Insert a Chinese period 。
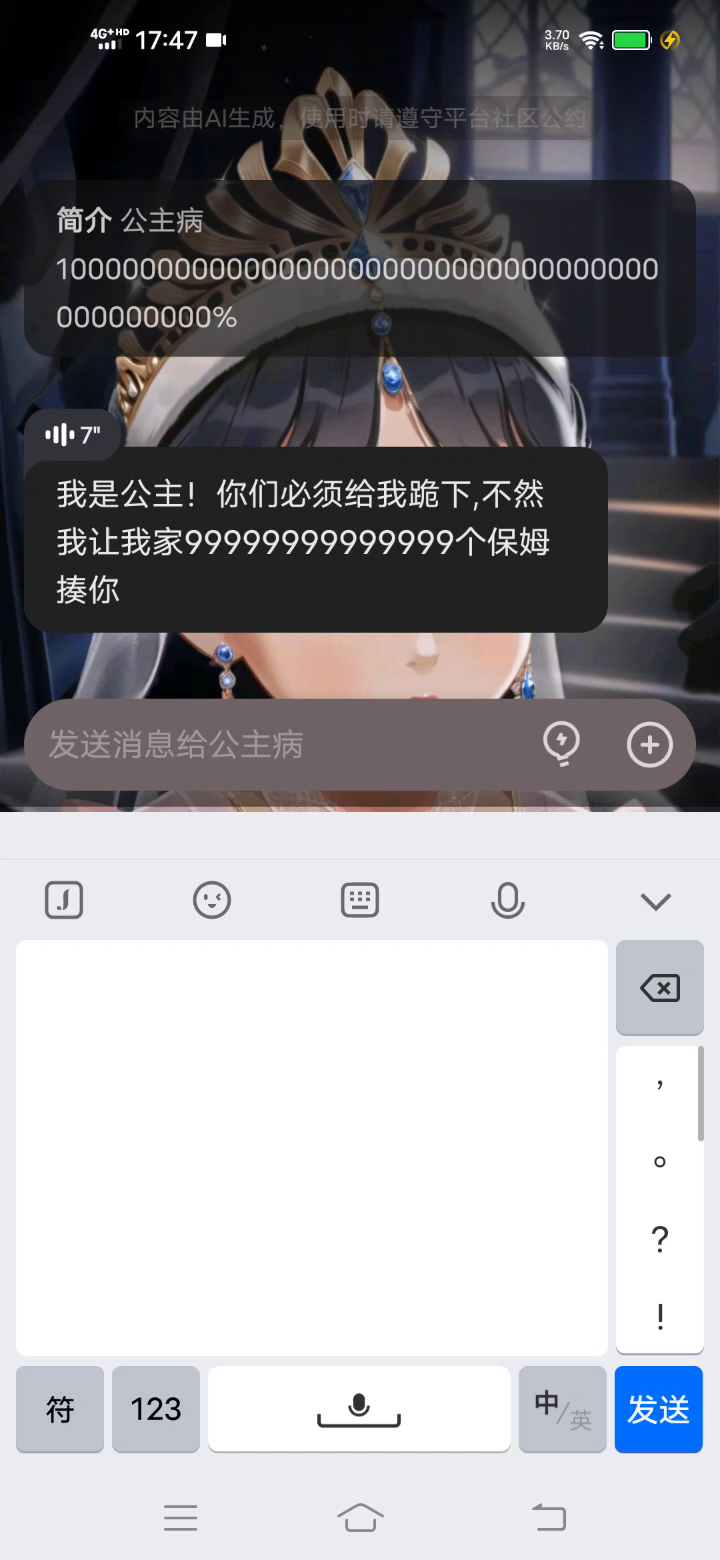This screenshot has height=1560, width=720. pos(659,1162)
